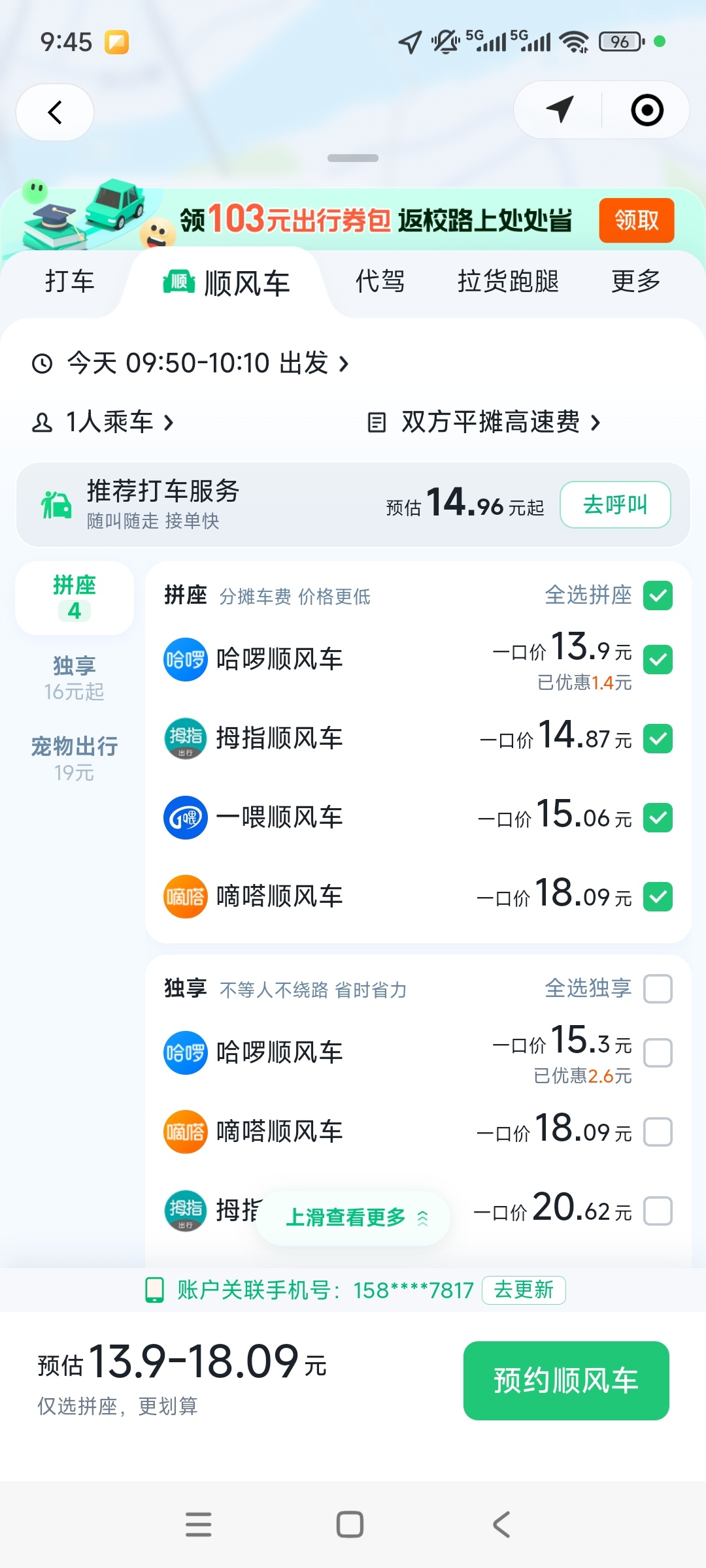Change the 1人乘车 passenger count
This screenshot has width=706, height=1568.
pyautogui.click(x=103, y=422)
